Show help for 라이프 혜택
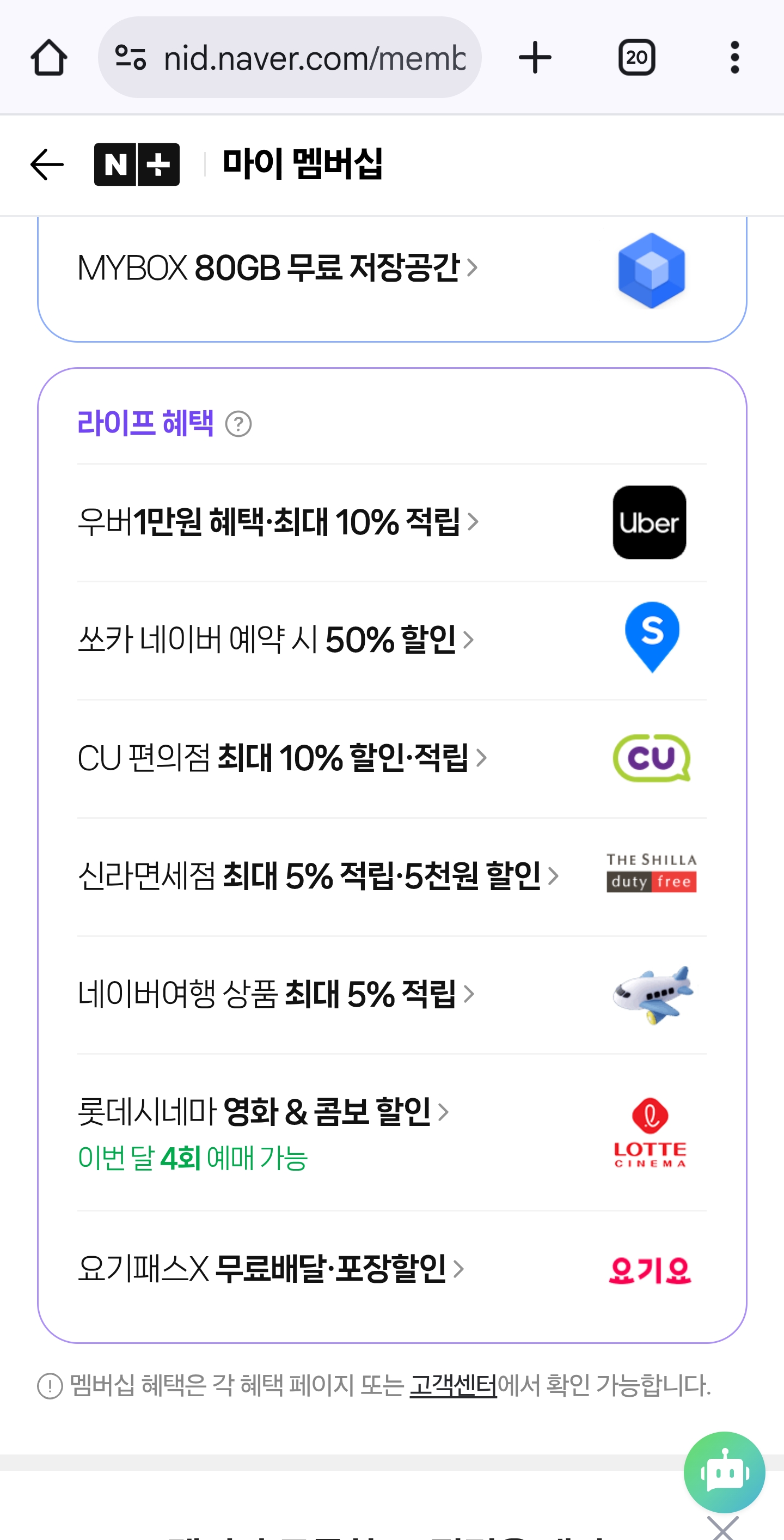This screenshot has width=784, height=1540. (x=238, y=424)
